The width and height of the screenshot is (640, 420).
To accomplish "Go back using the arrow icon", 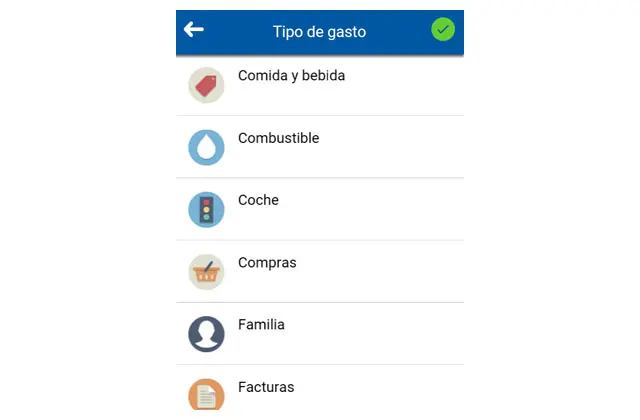I will 194,30.
